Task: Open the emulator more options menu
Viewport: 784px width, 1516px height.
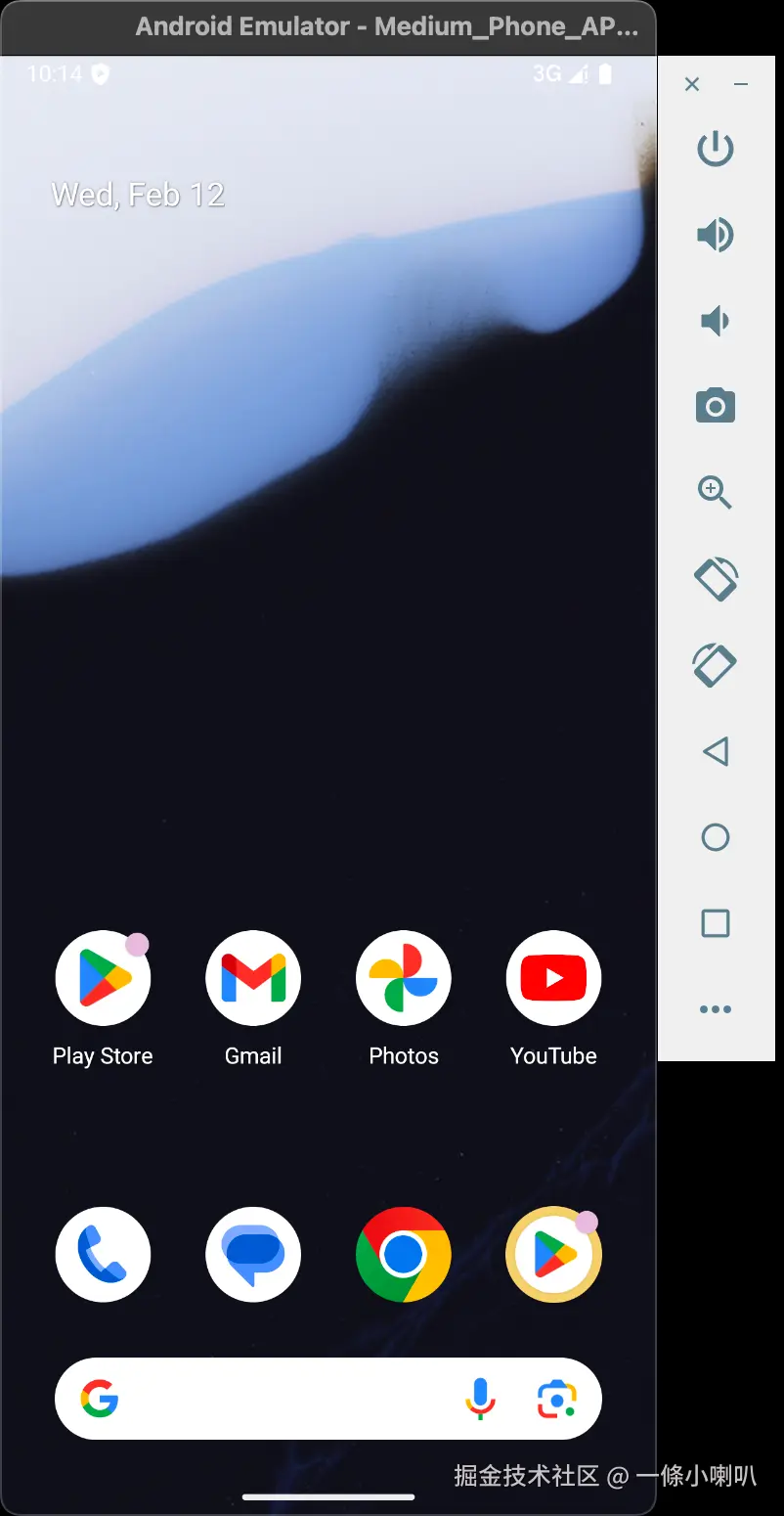Action: click(716, 1009)
